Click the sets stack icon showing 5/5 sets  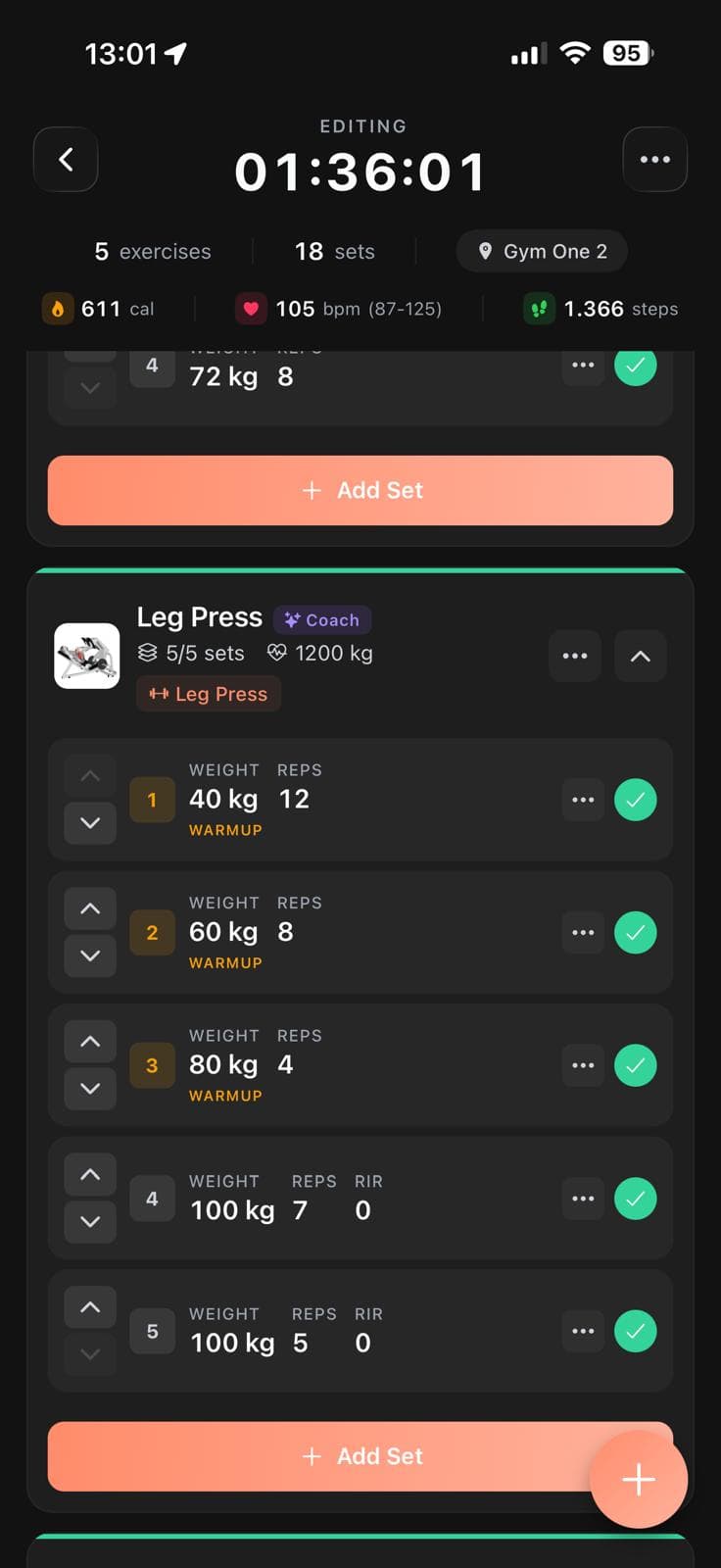(x=149, y=653)
